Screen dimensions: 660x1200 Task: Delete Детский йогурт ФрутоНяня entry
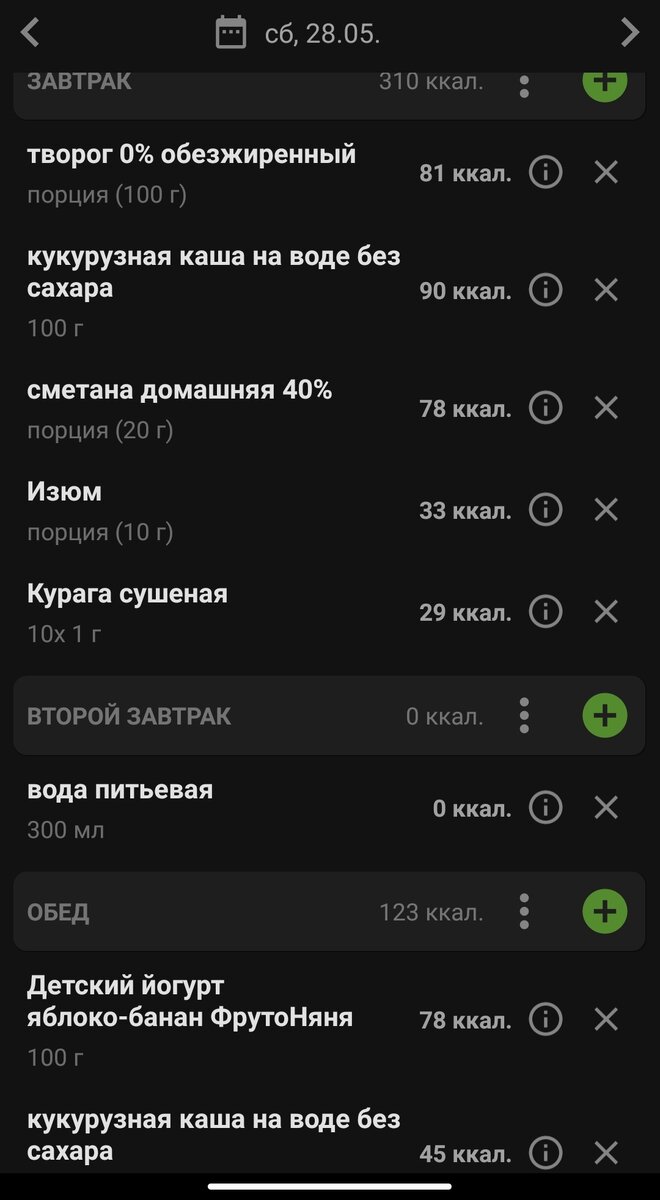click(606, 1020)
